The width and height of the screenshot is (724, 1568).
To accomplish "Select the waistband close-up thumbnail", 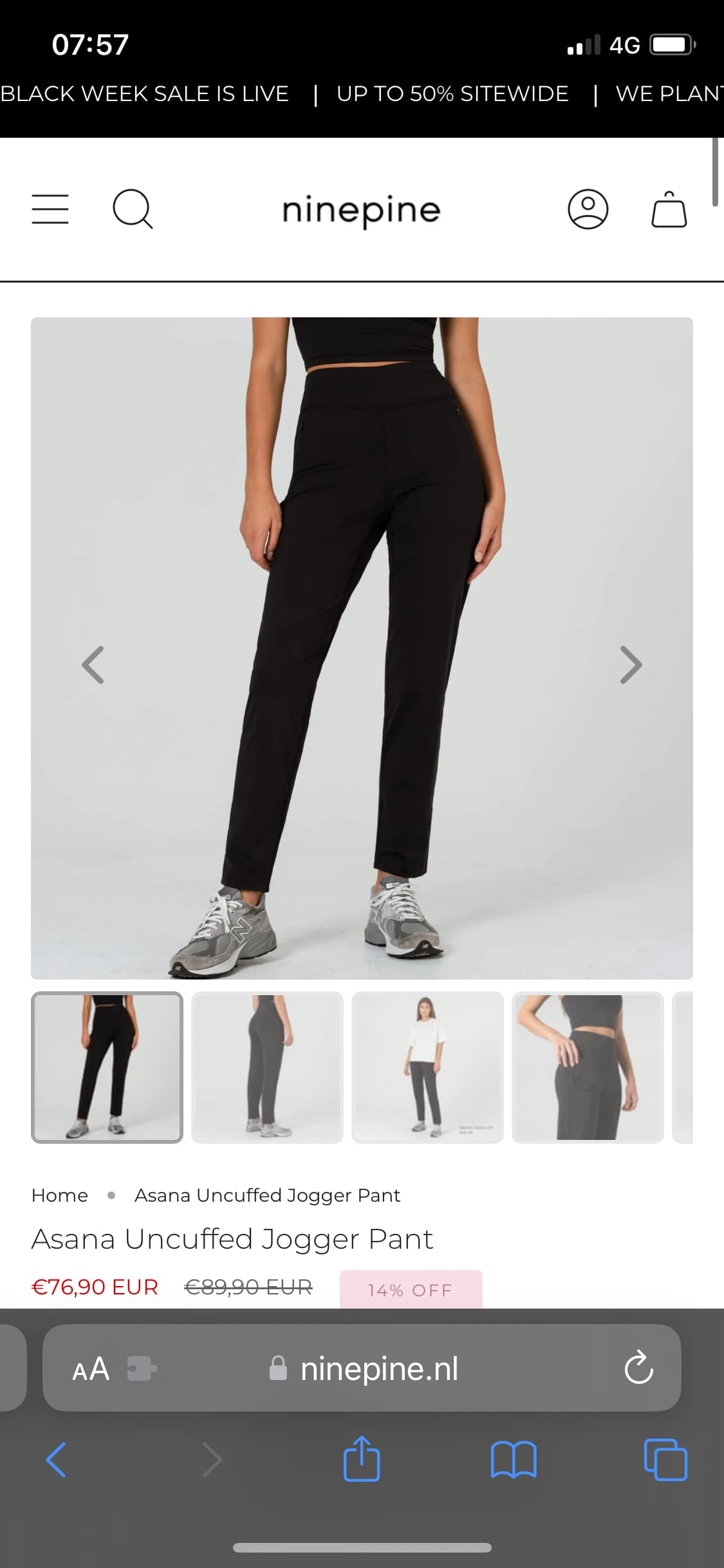I will coord(588,1067).
